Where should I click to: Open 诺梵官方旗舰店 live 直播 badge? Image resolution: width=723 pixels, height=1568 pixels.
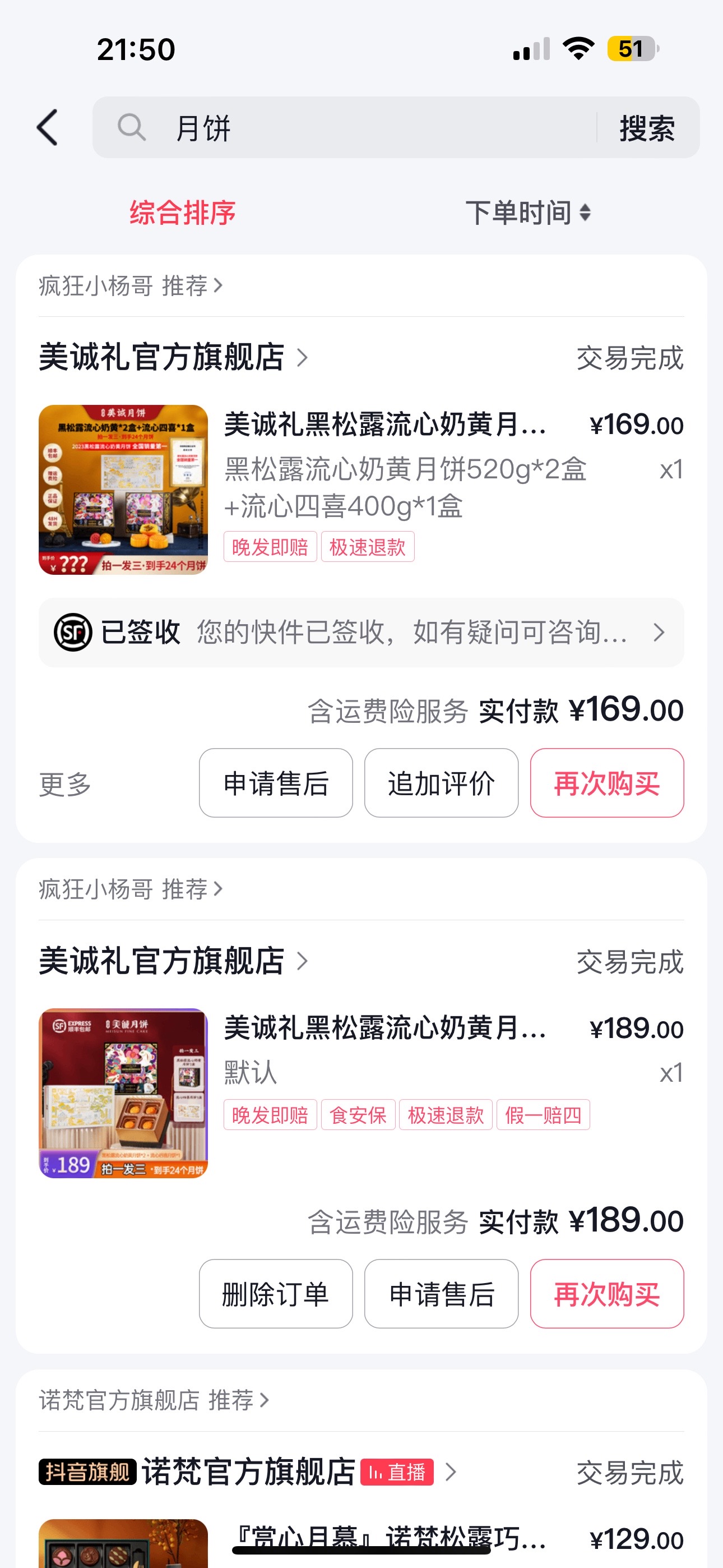pyautogui.click(x=397, y=1472)
